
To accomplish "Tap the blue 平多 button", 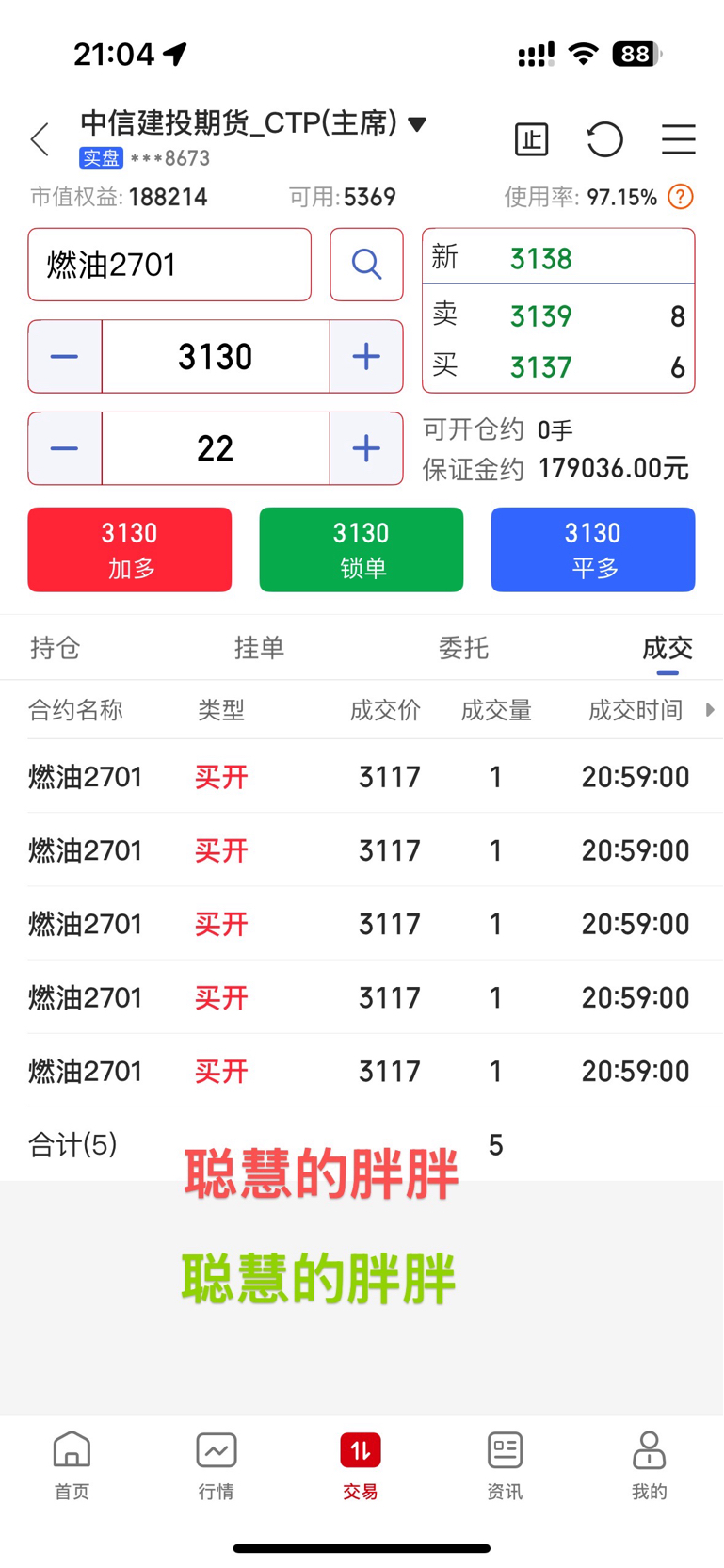I will [593, 550].
